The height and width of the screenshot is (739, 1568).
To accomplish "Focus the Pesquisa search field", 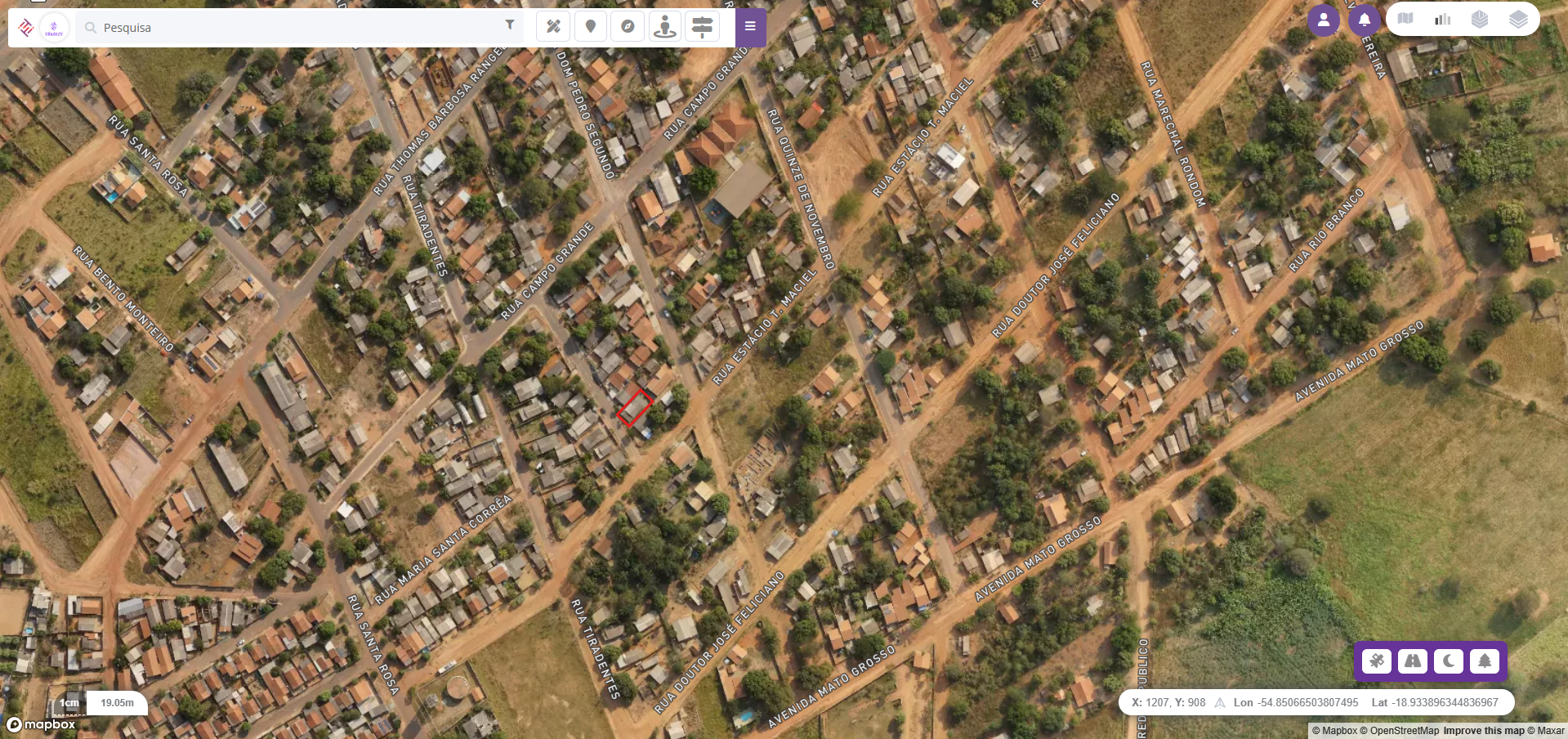I will (x=294, y=28).
